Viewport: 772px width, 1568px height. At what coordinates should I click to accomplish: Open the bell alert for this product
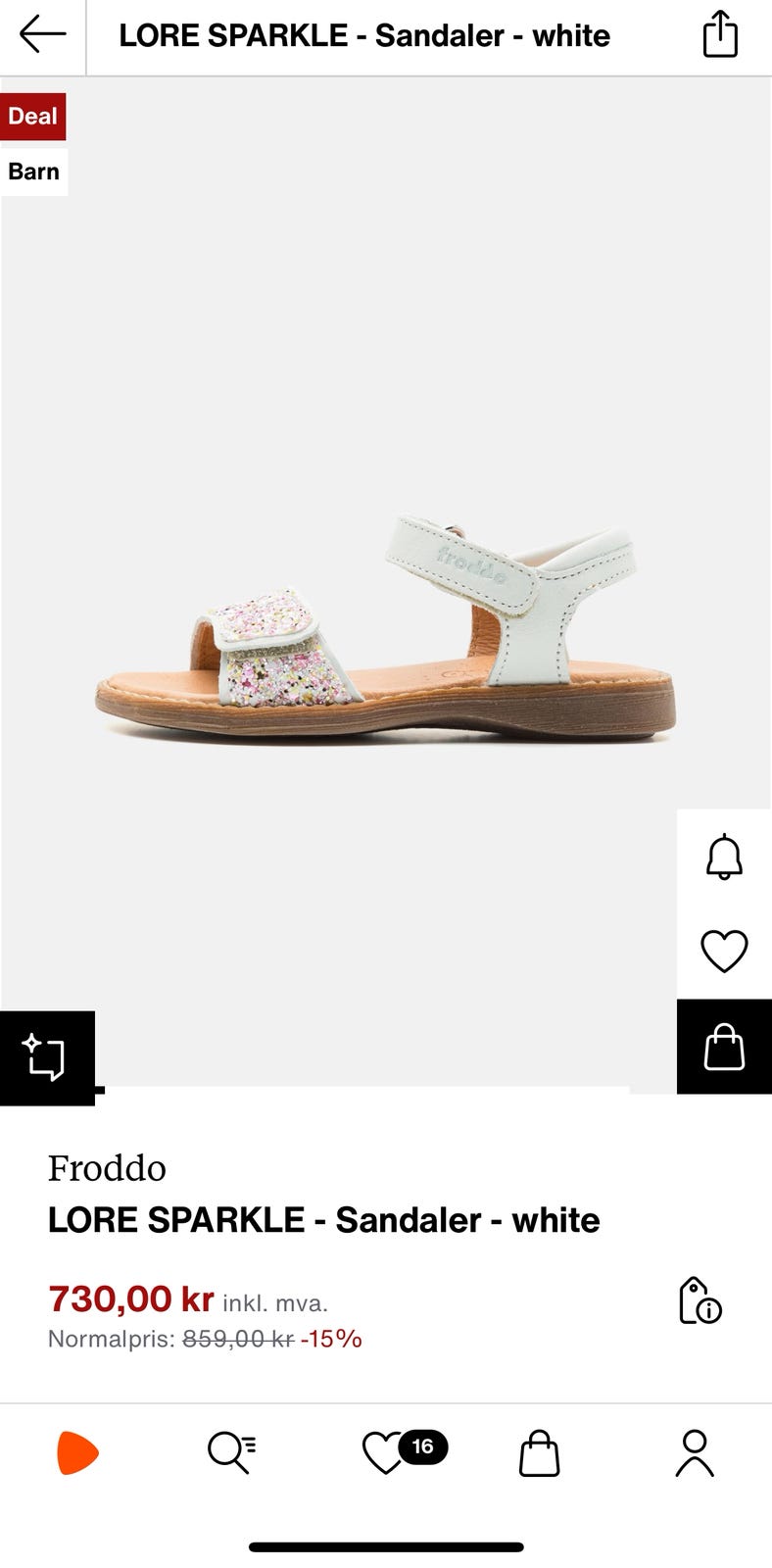click(724, 856)
